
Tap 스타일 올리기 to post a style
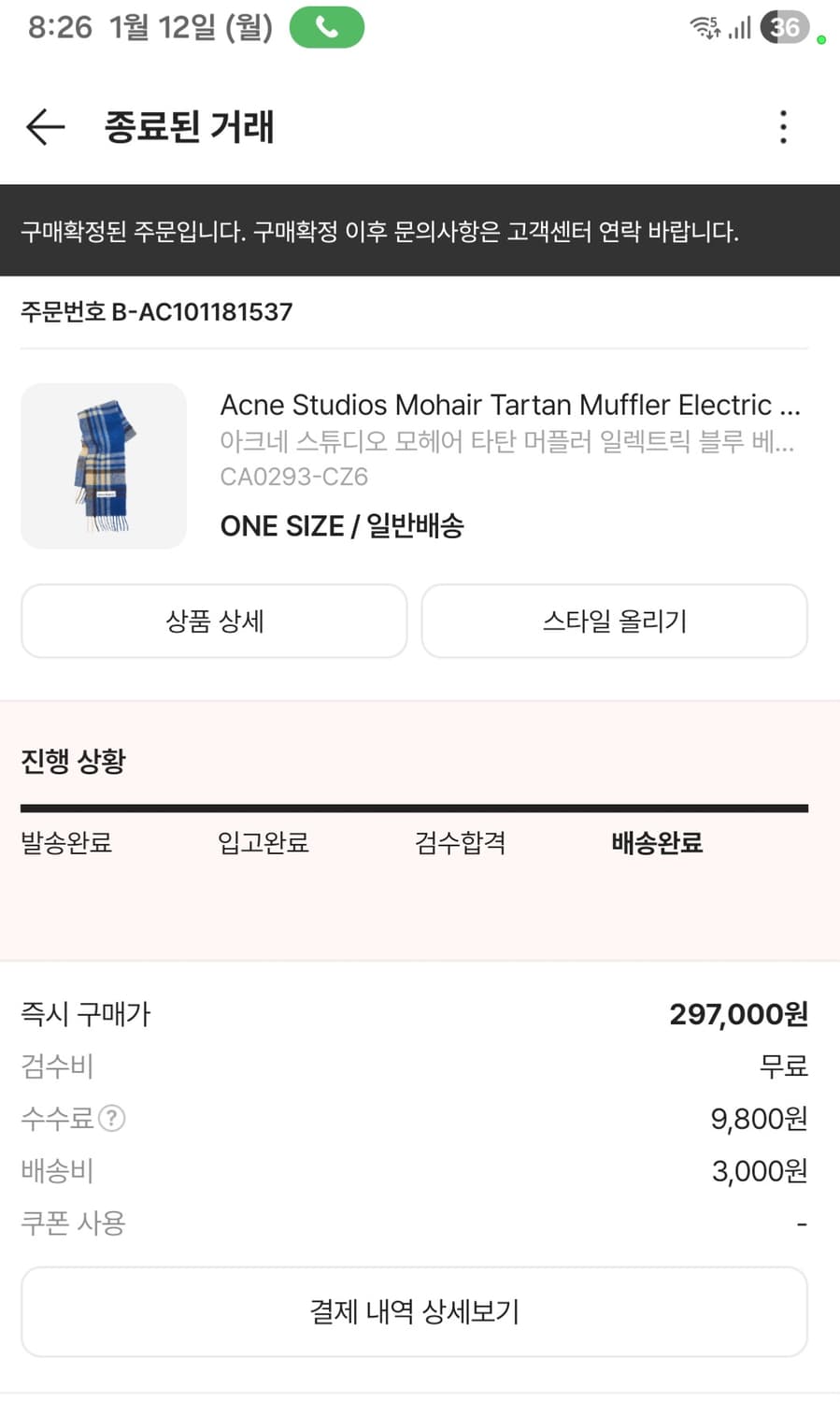(x=614, y=622)
